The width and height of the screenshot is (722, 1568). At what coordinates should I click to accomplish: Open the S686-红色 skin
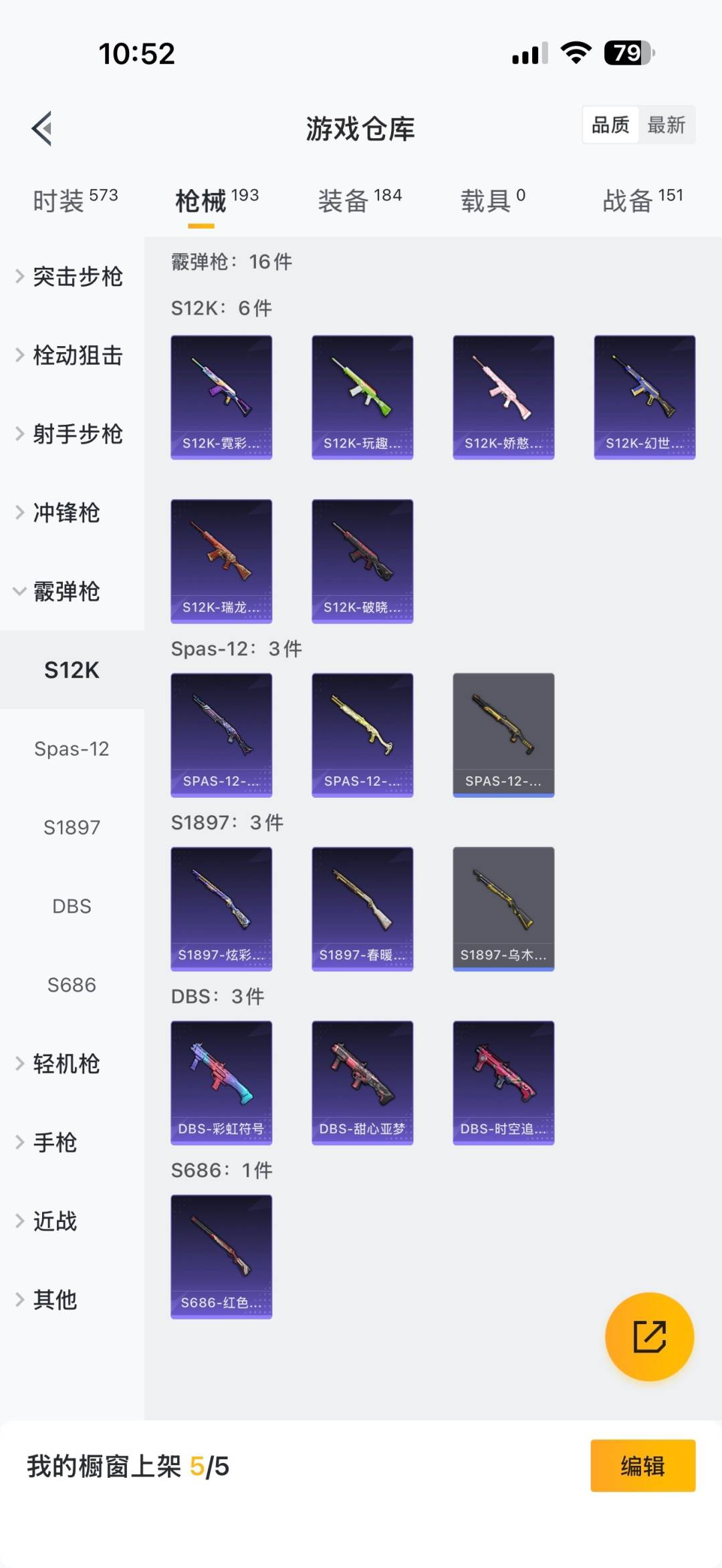point(221,1256)
